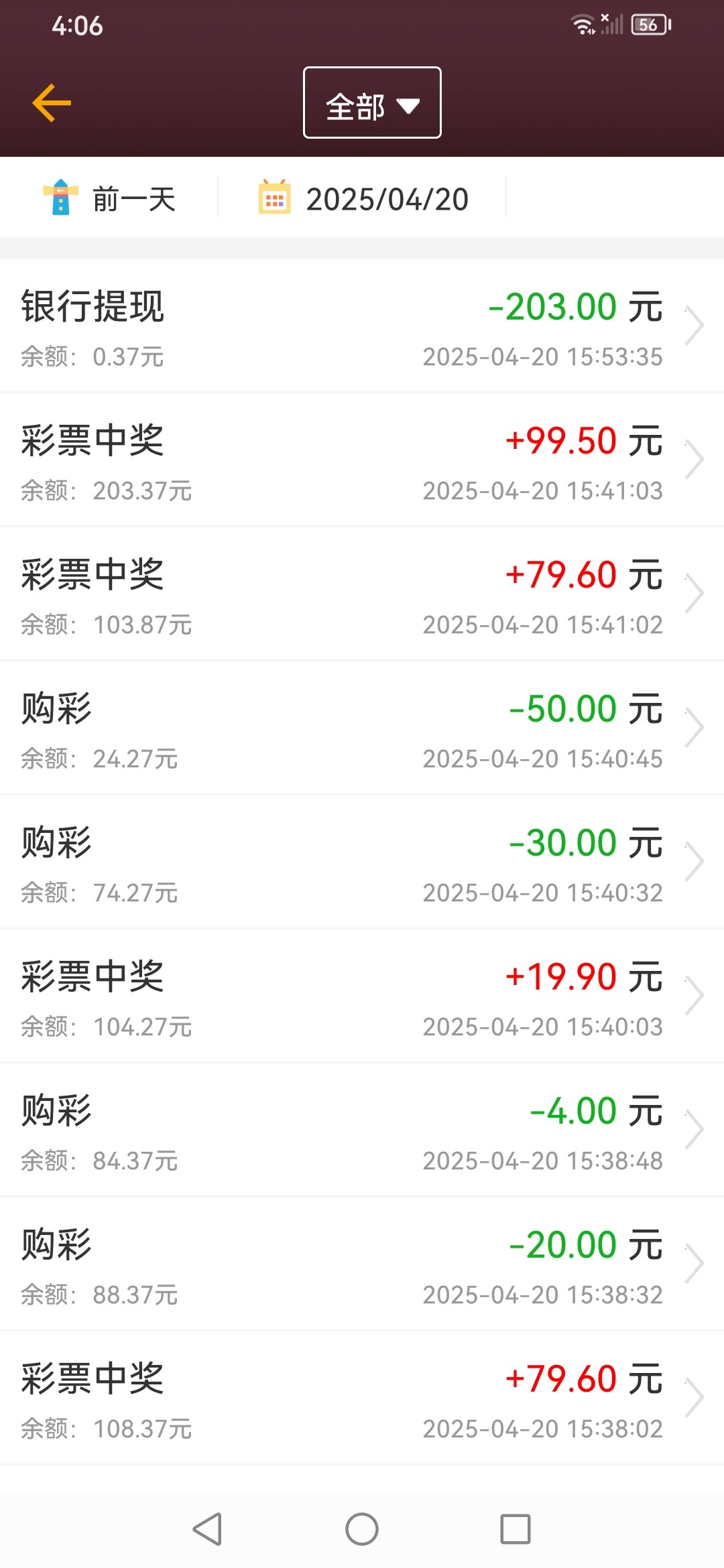Select the 彩票中奖 +19.90 元 entry

(362, 996)
